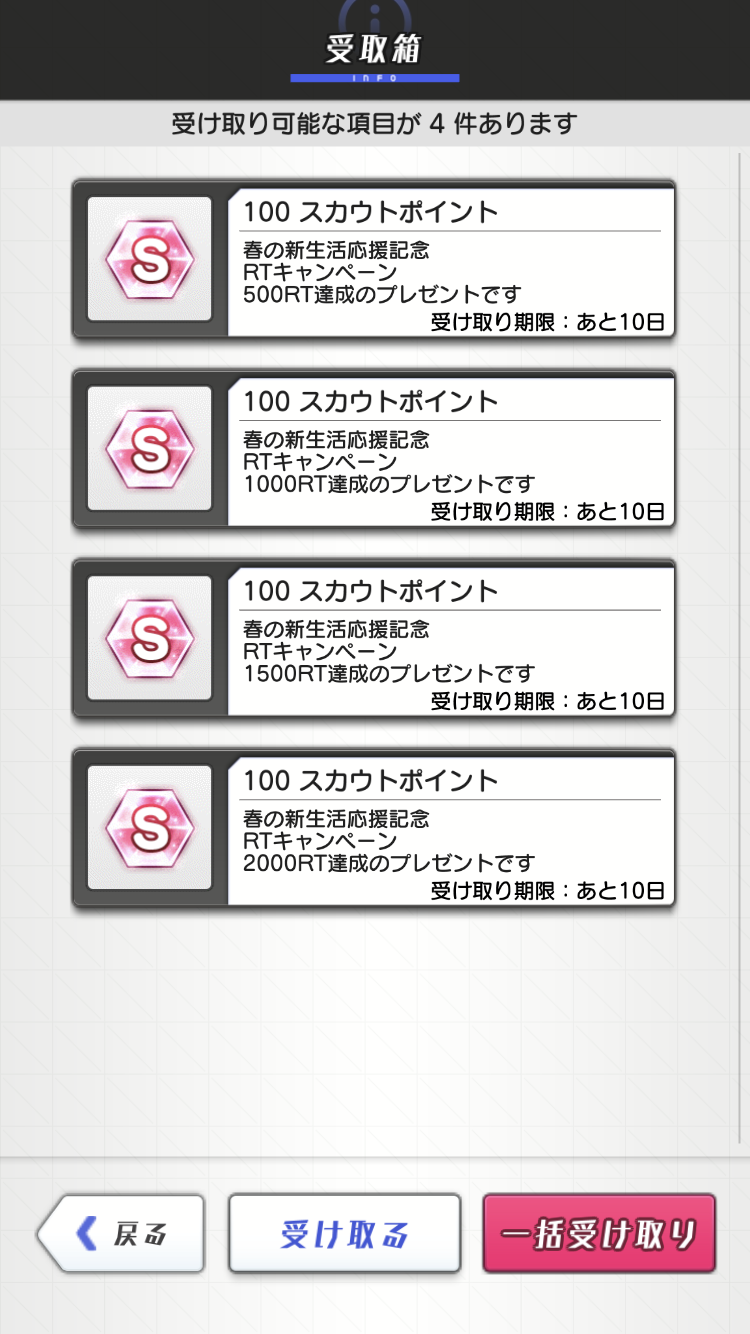Select the 1000RT達成 scout point present
This screenshot has width=750, height=1334.
pos(374,449)
